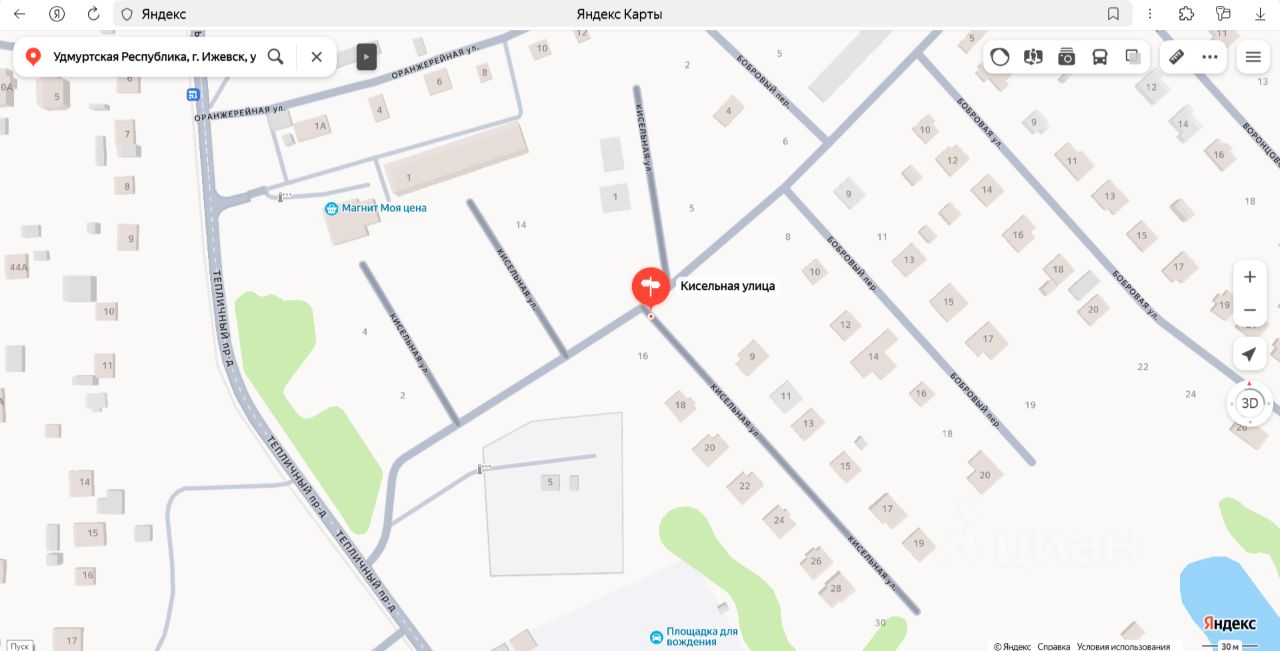This screenshot has height=651, width=1280.
Task: Open the Yandex home button
Action: click(57, 14)
